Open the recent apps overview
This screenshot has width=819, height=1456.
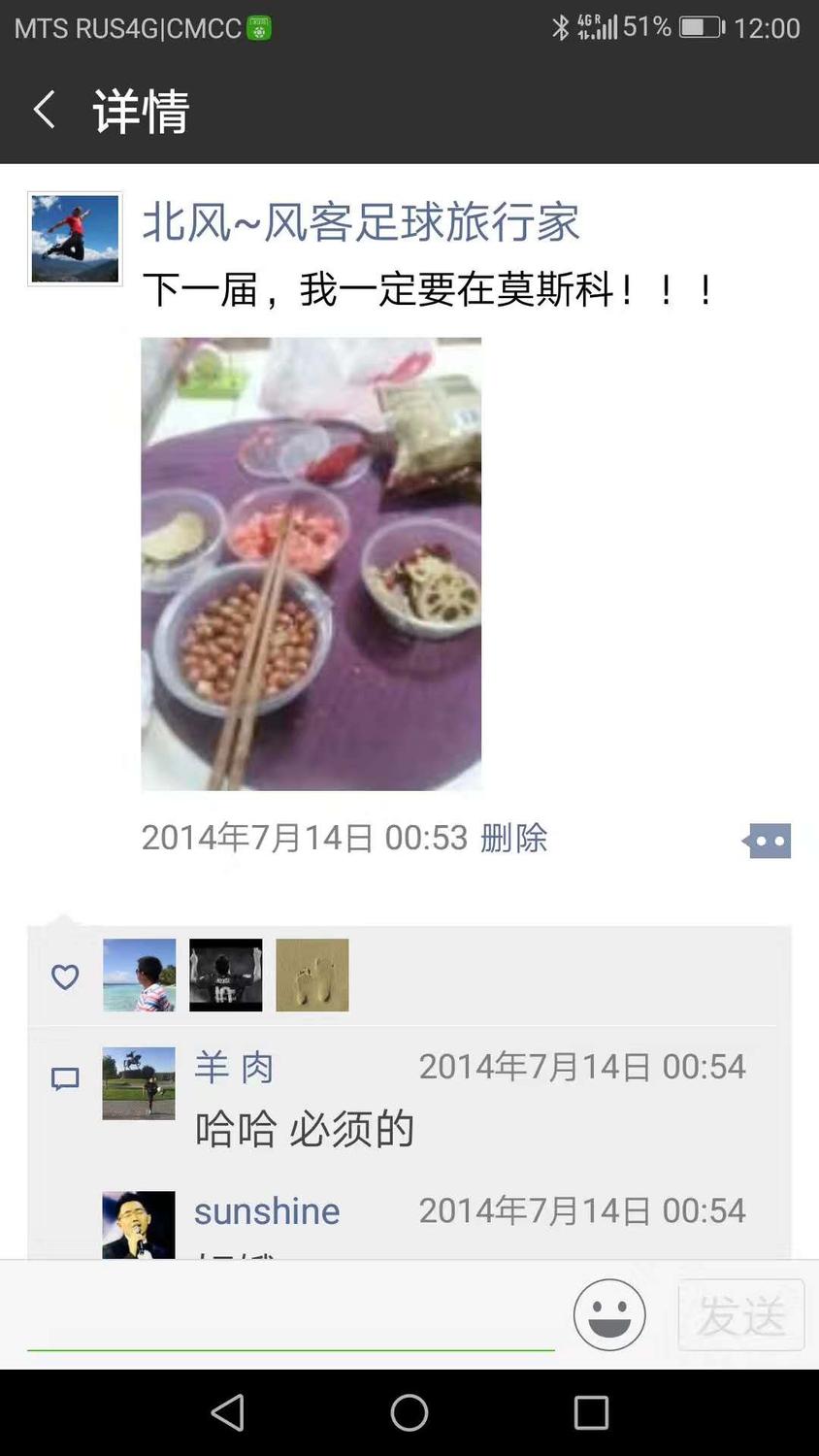coord(591,1412)
